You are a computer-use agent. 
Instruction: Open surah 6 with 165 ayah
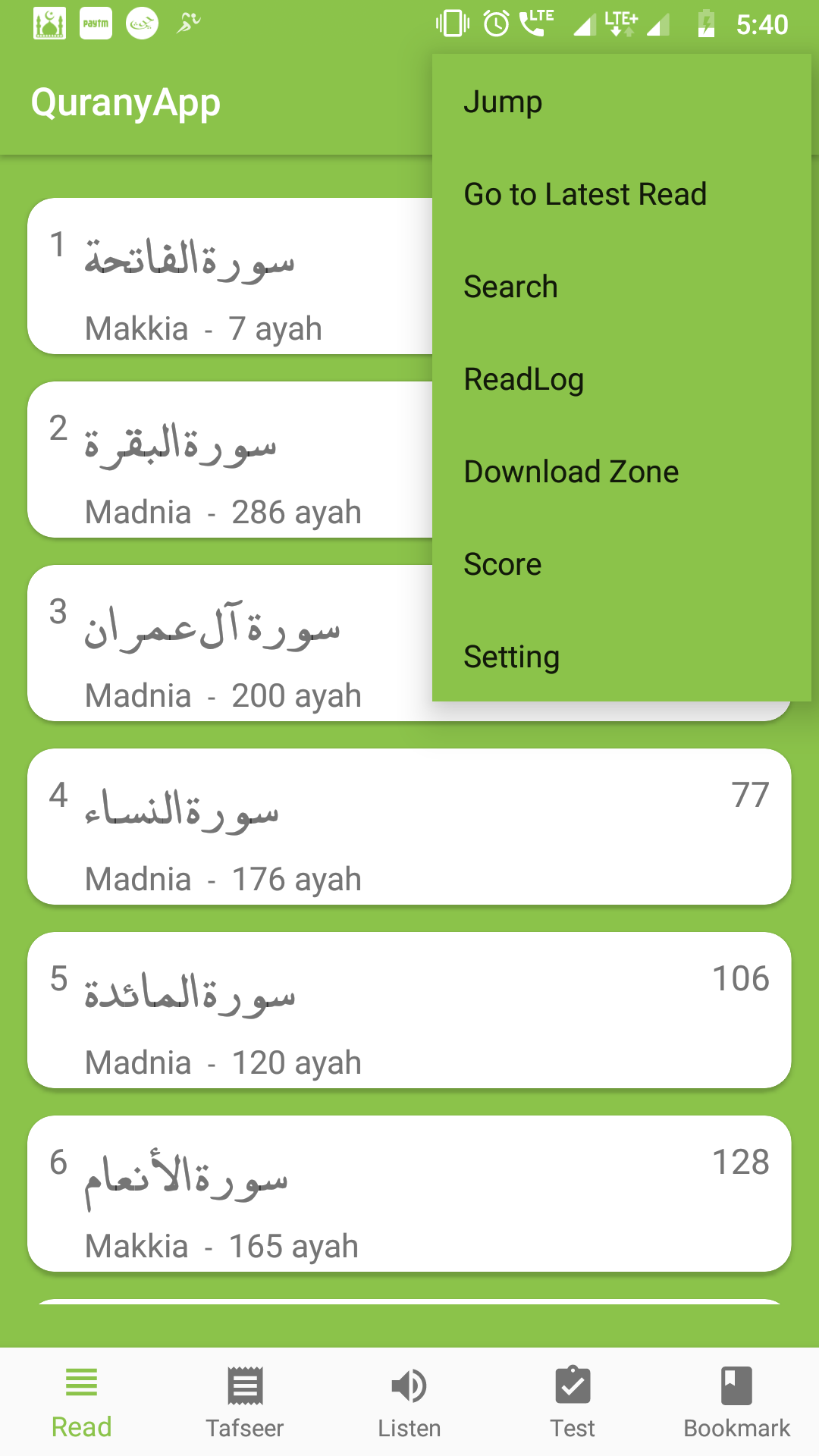click(x=409, y=1194)
